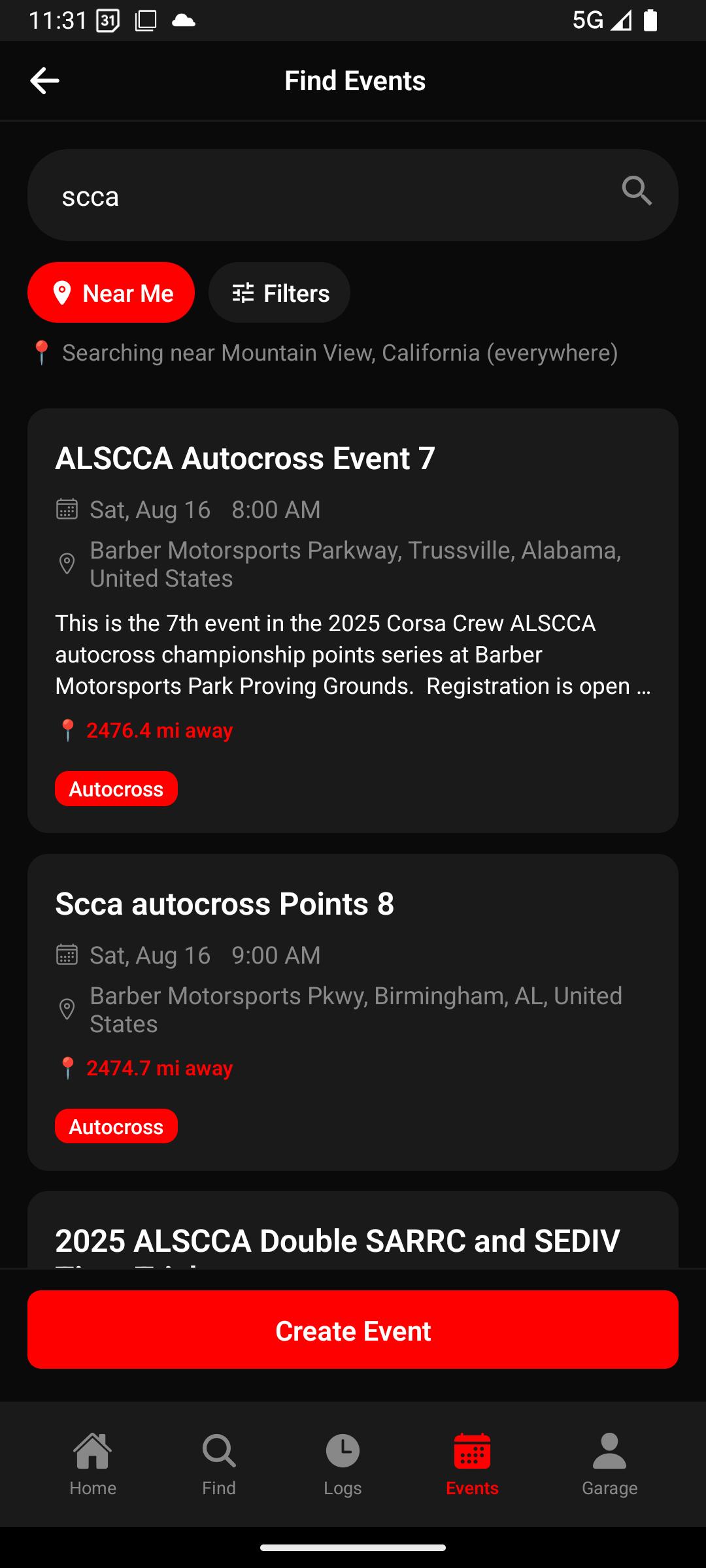
Task: Open ALSCCA Autocross Event 7 card
Action: [x=353, y=619]
